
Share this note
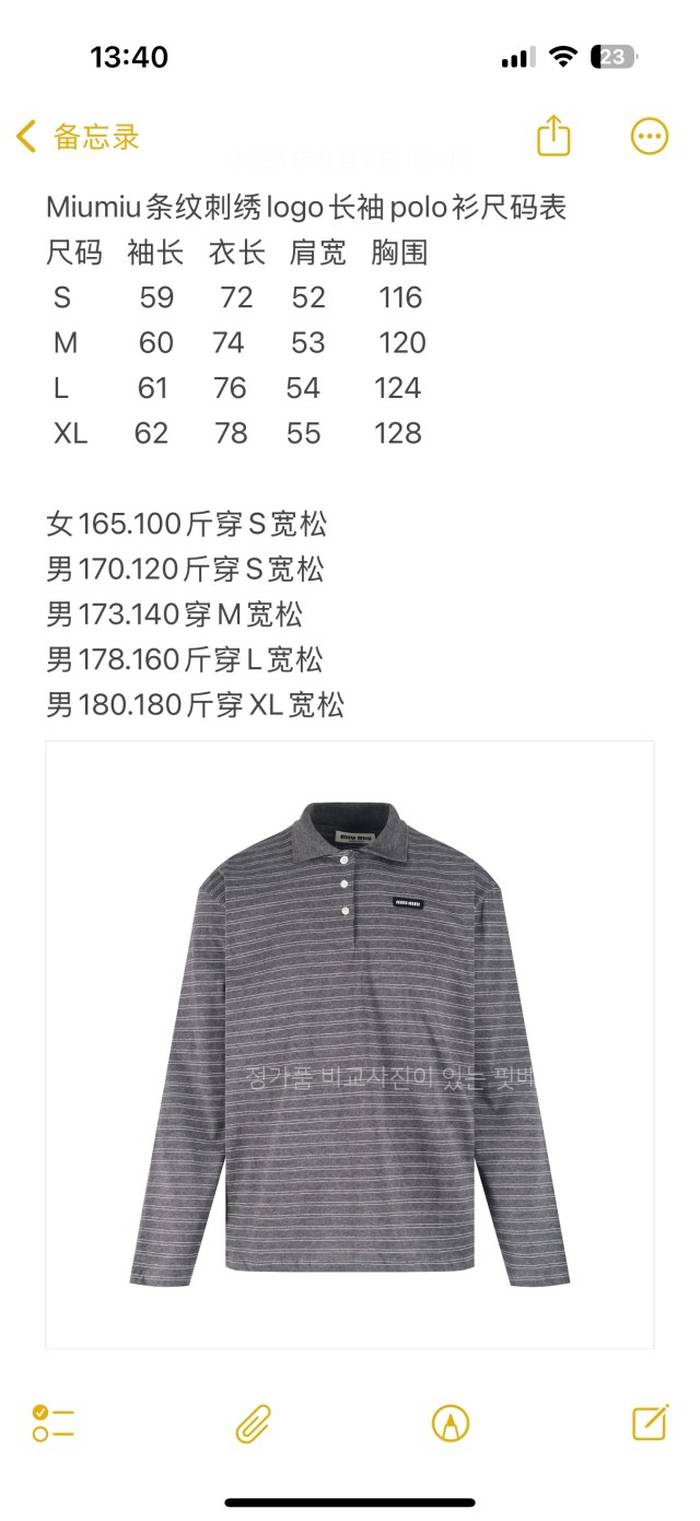pos(554,136)
